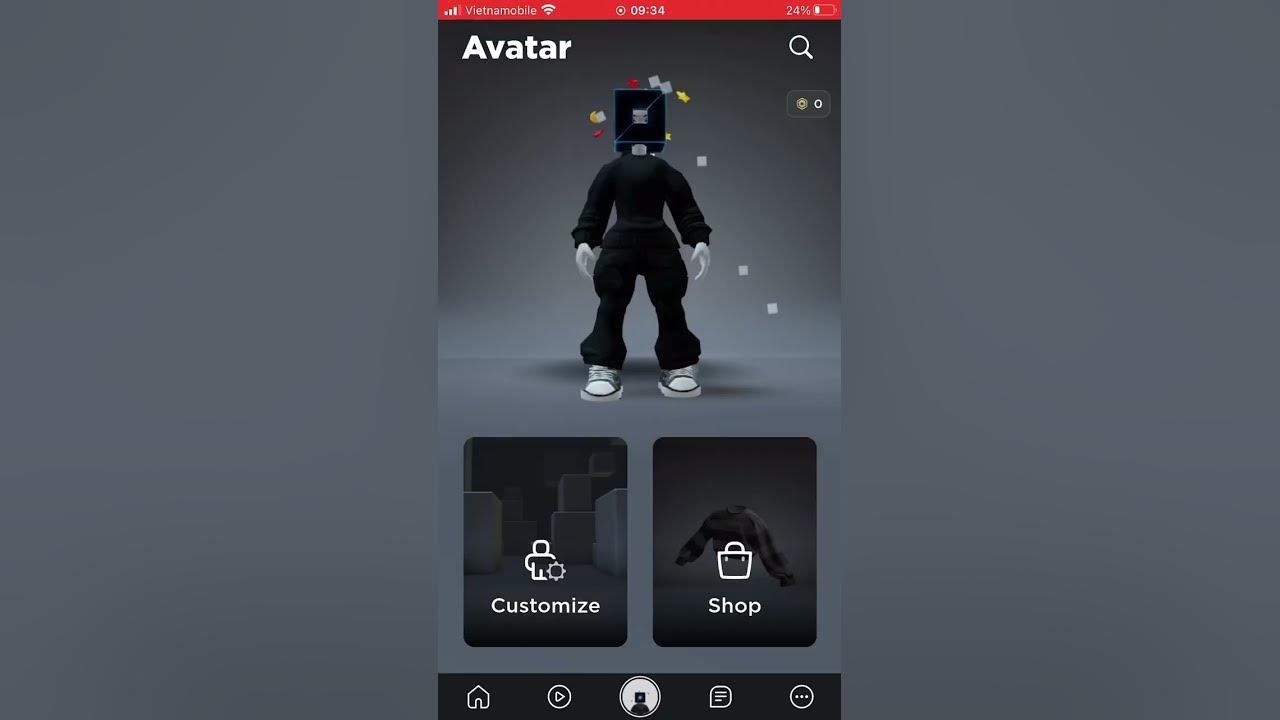Select the Avatar tab in bottom bar
This screenshot has width=1280, height=720.
pos(640,697)
